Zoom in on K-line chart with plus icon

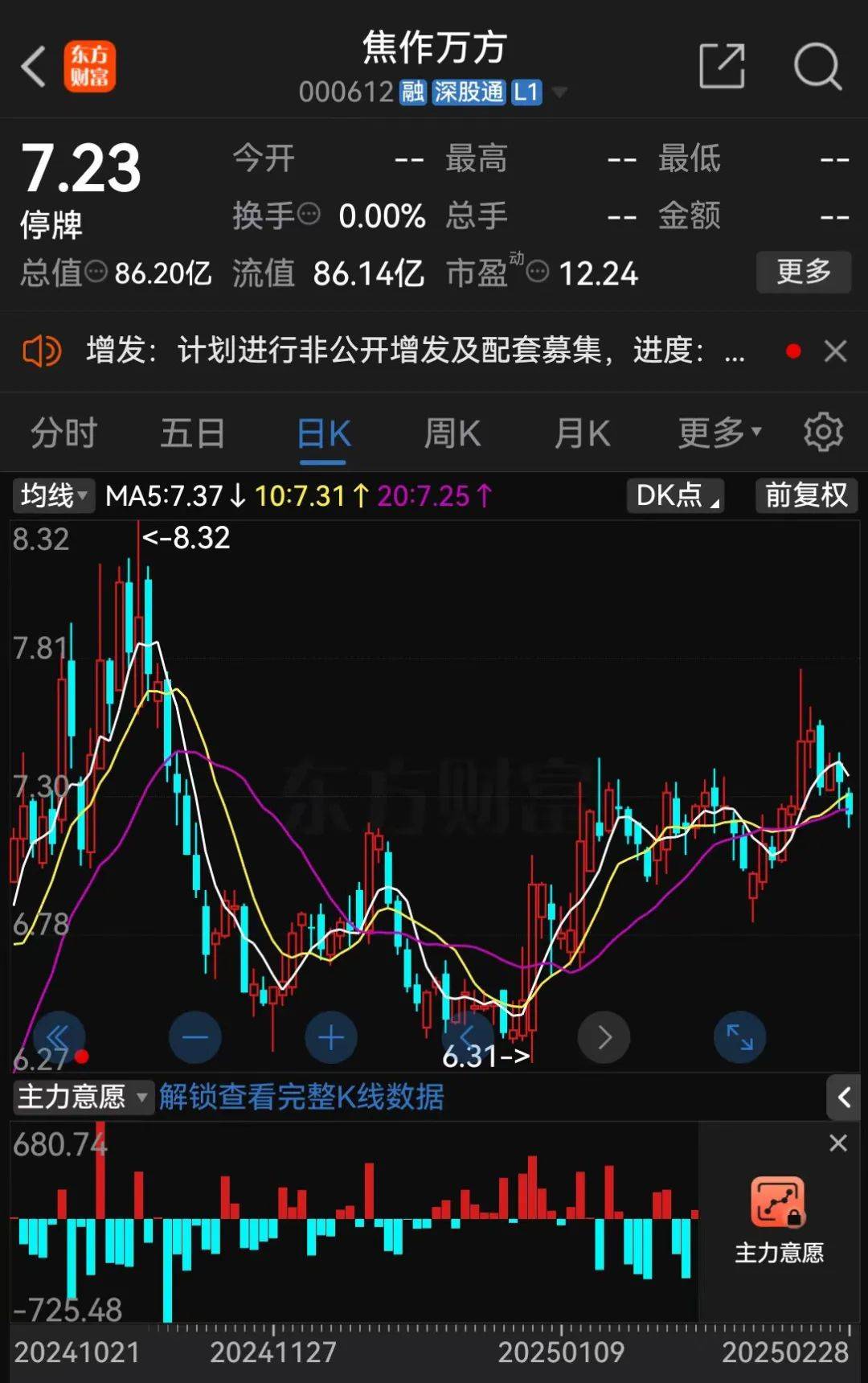point(330,1037)
